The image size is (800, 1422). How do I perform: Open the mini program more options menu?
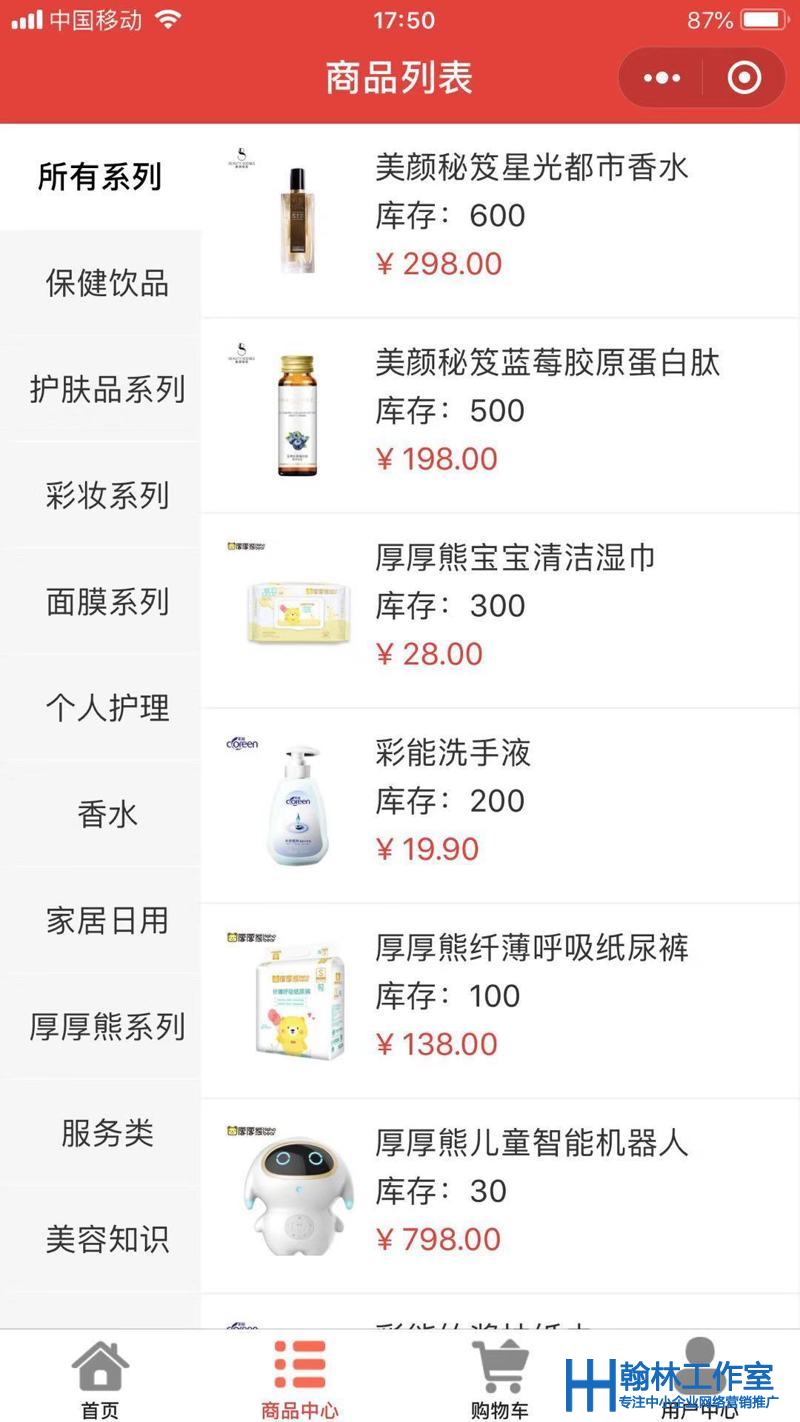(x=662, y=78)
